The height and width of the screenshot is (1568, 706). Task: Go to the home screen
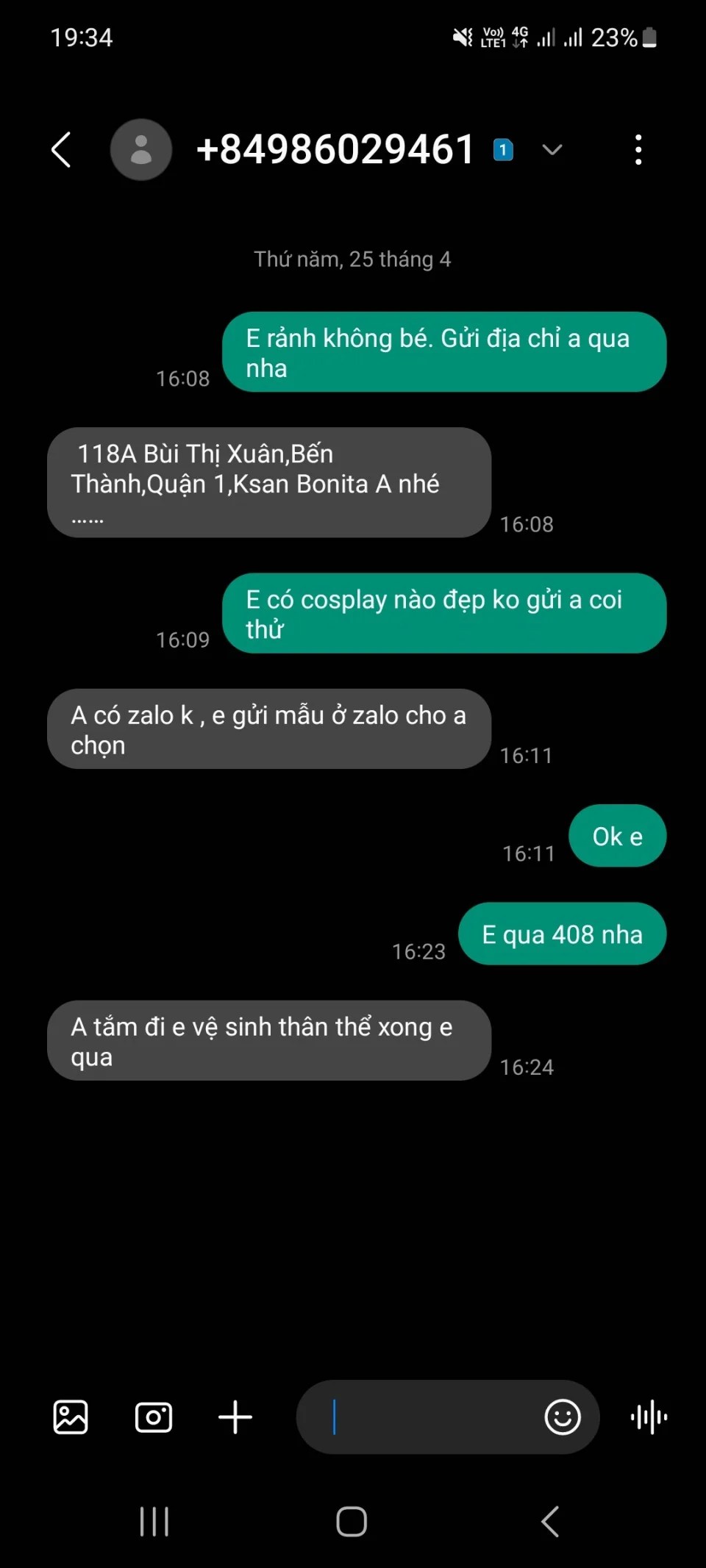click(352, 1521)
